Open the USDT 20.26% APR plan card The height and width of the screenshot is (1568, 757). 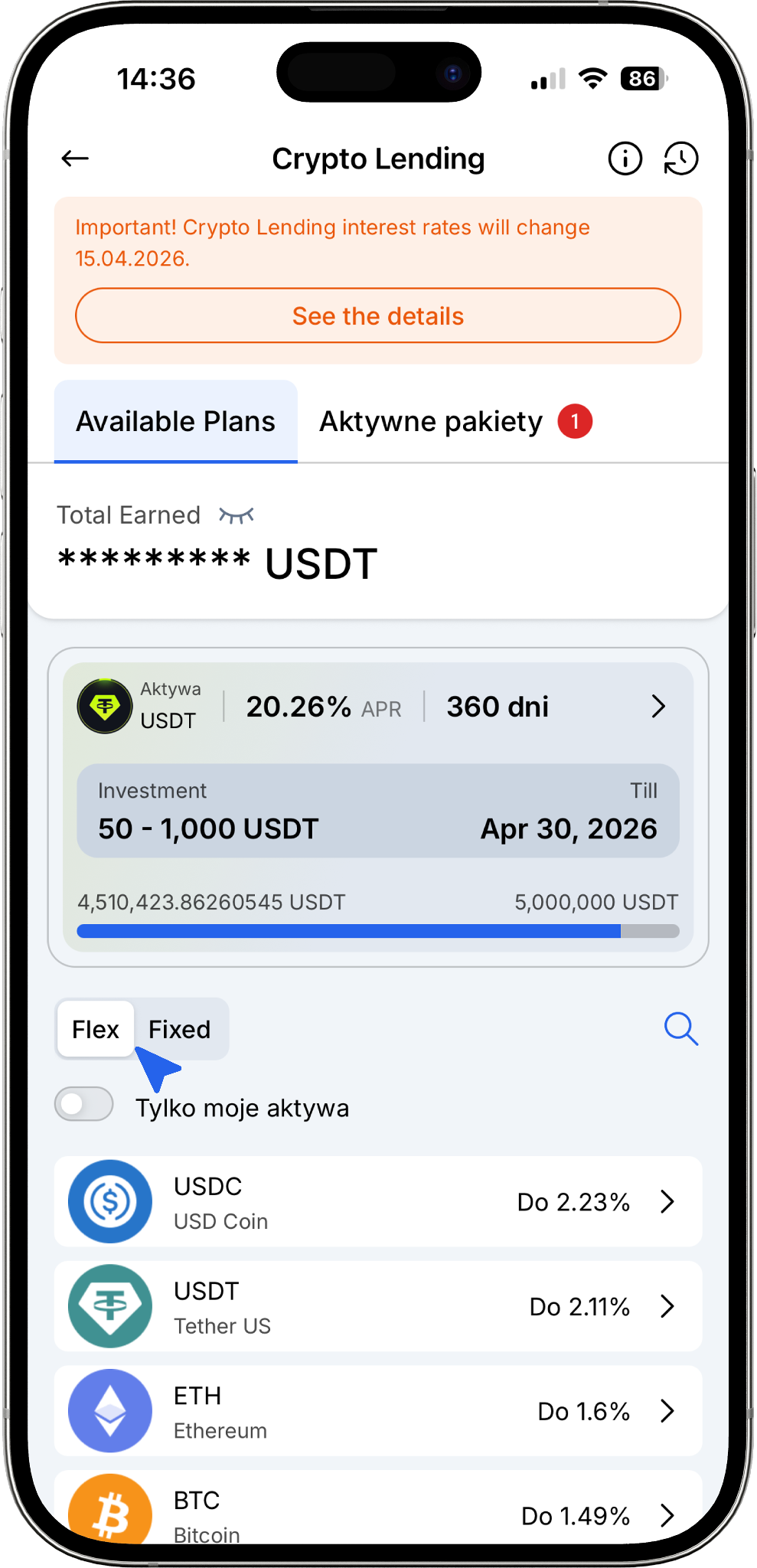pos(378,707)
